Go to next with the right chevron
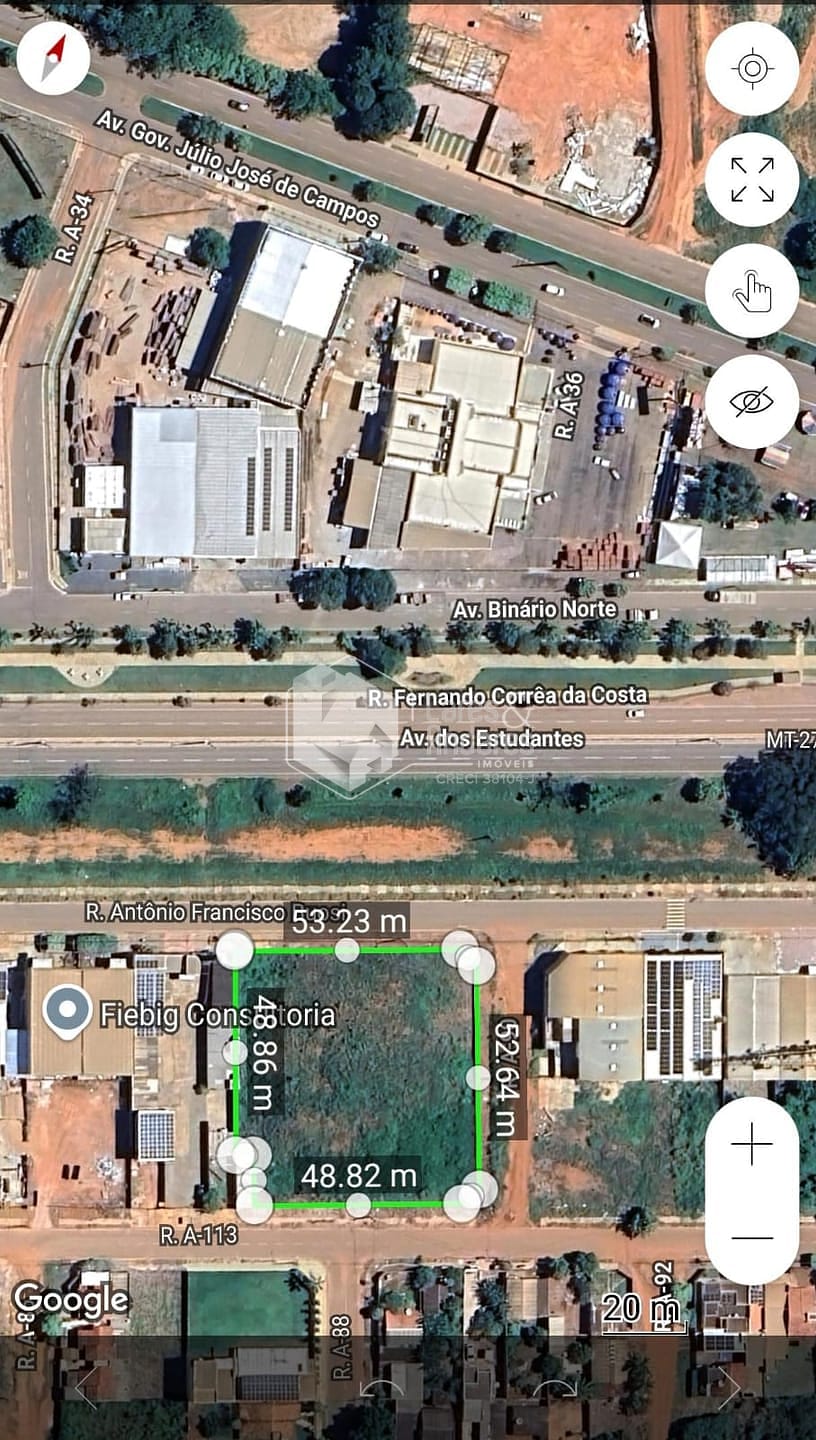The image size is (816, 1440). click(729, 1388)
